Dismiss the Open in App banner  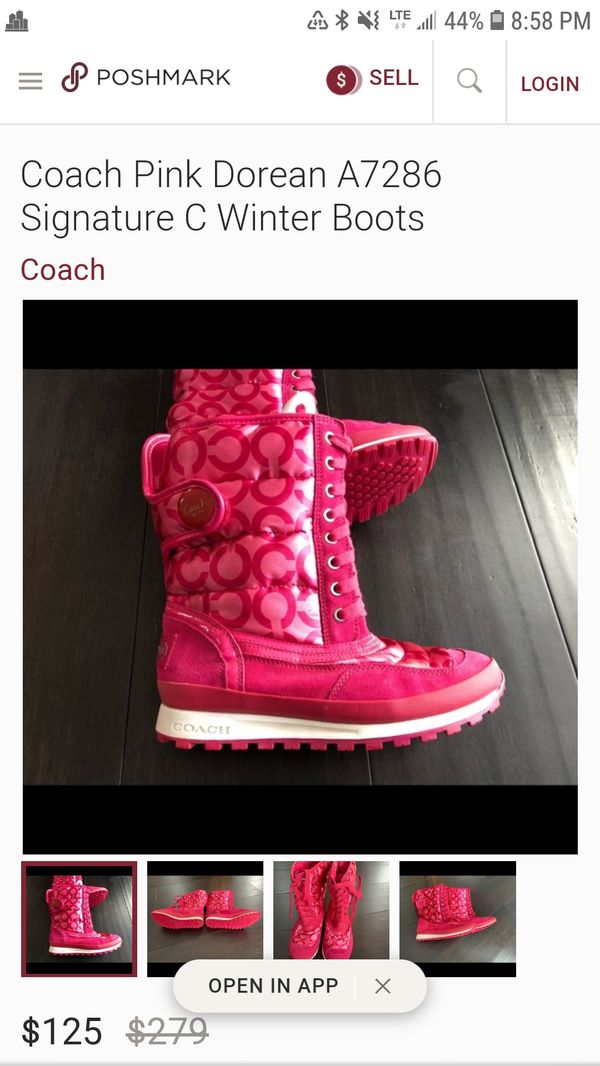tap(383, 986)
